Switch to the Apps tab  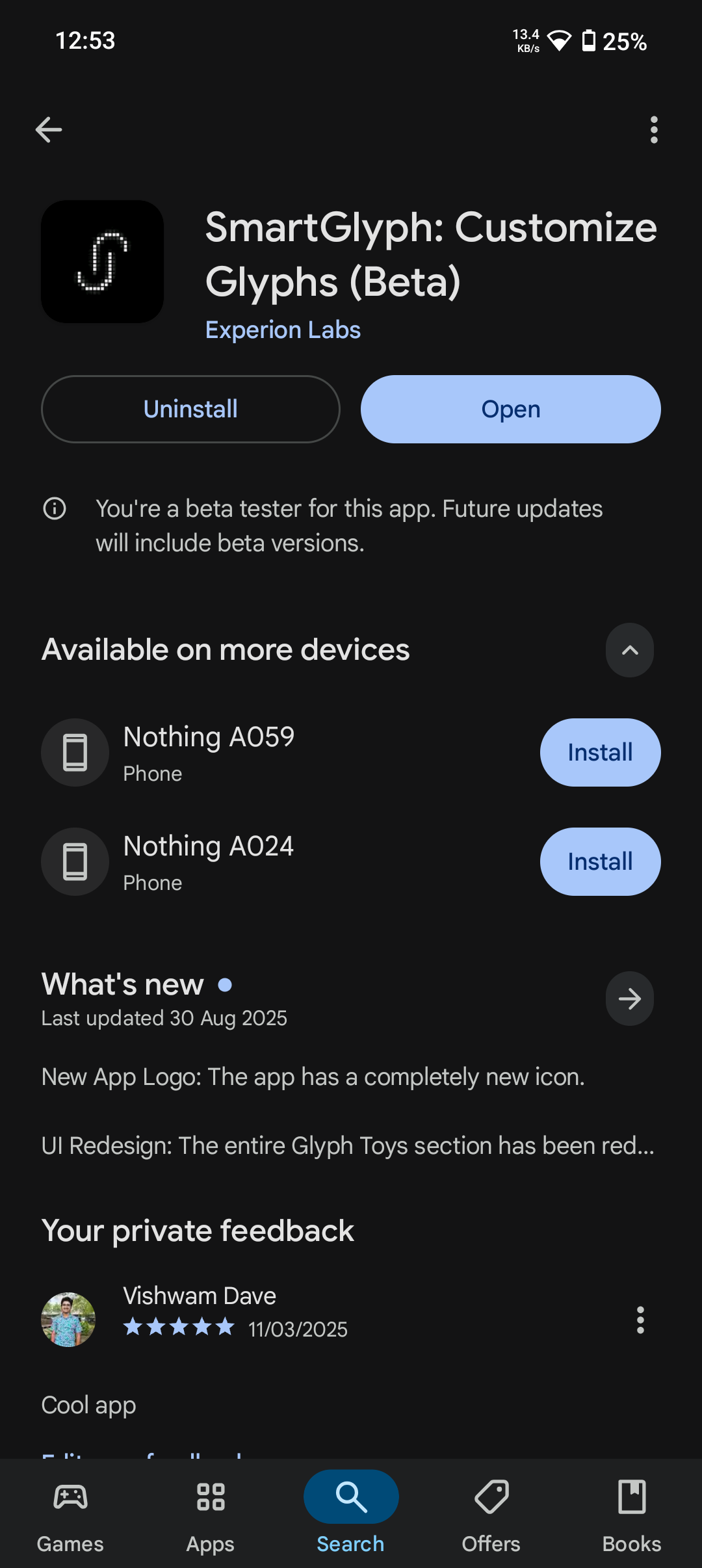211,1515
